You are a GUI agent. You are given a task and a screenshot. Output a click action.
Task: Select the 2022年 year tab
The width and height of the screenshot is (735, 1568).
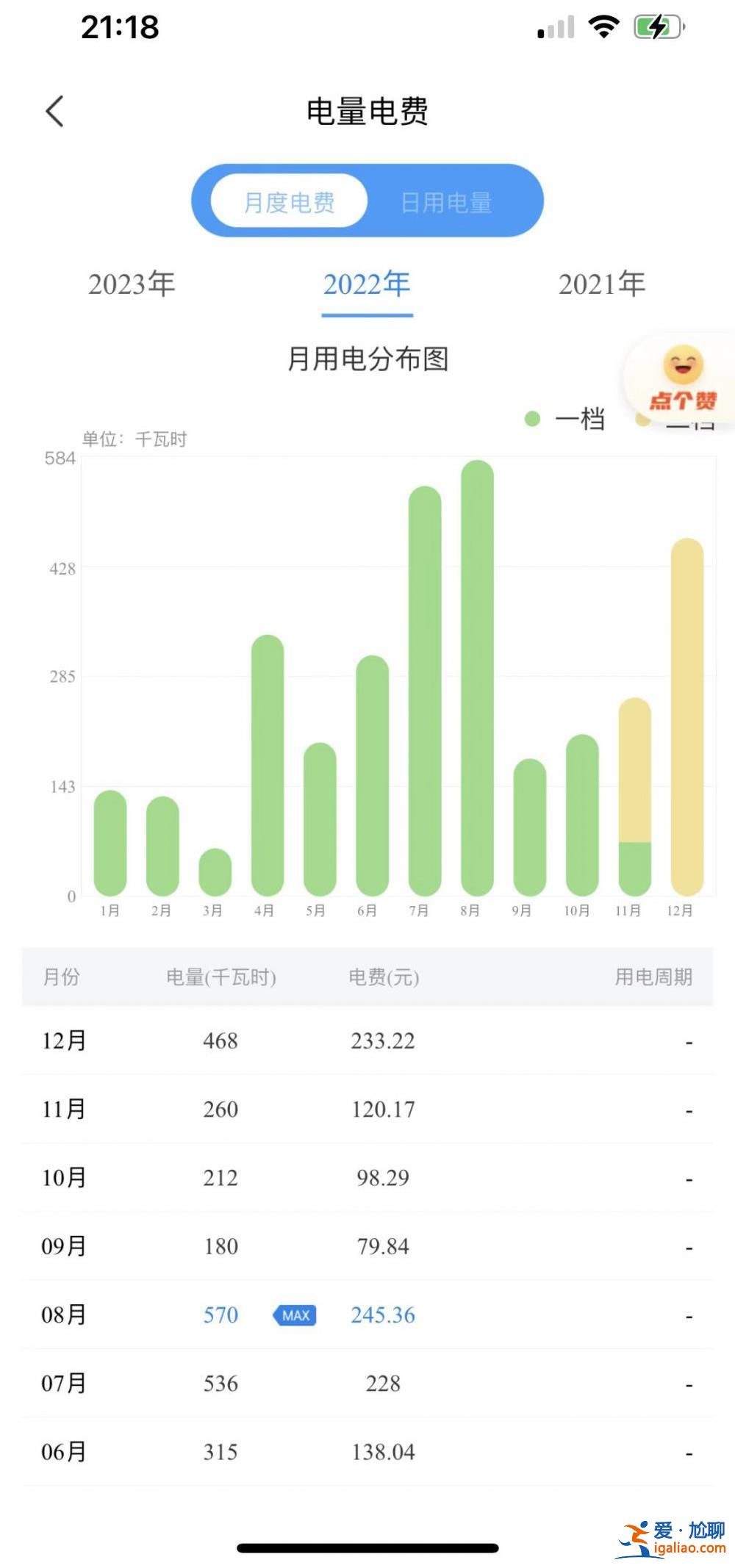[367, 284]
